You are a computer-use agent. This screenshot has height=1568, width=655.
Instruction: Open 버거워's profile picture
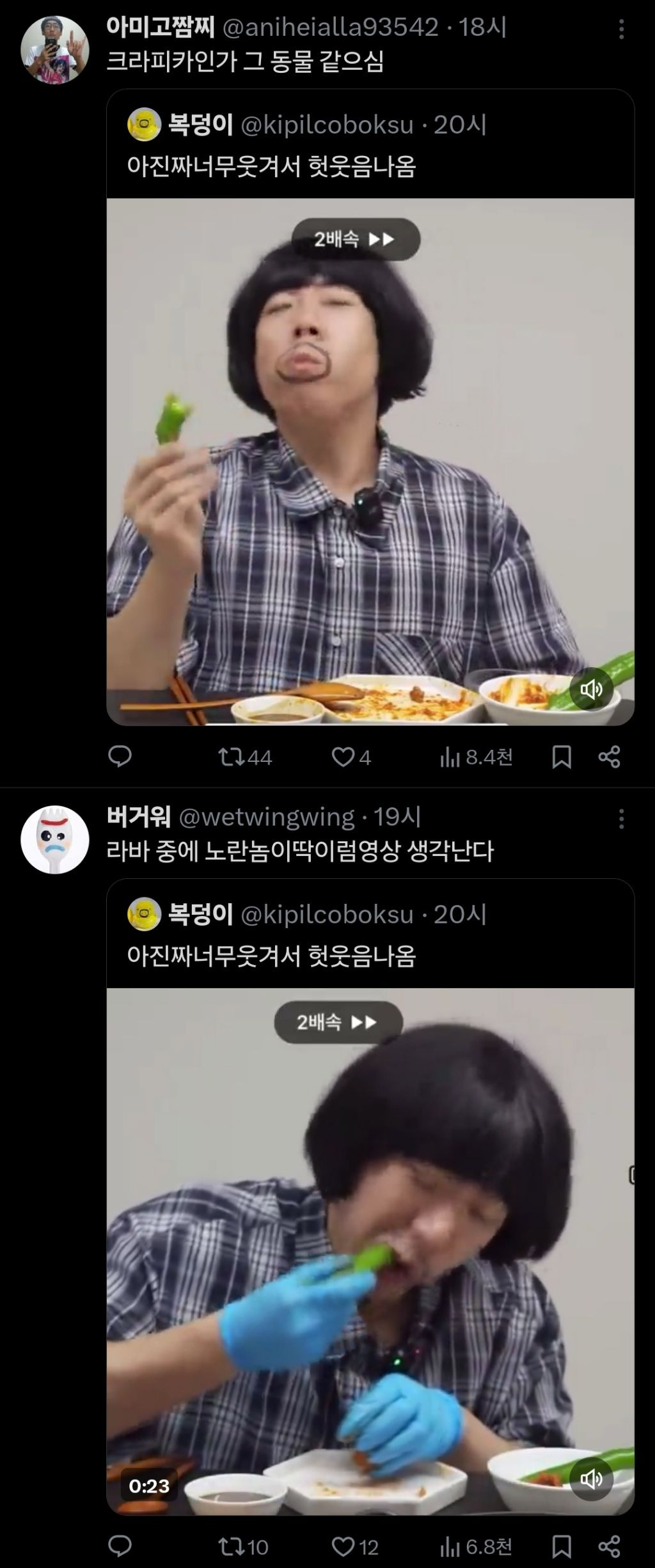tap(54, 839)
